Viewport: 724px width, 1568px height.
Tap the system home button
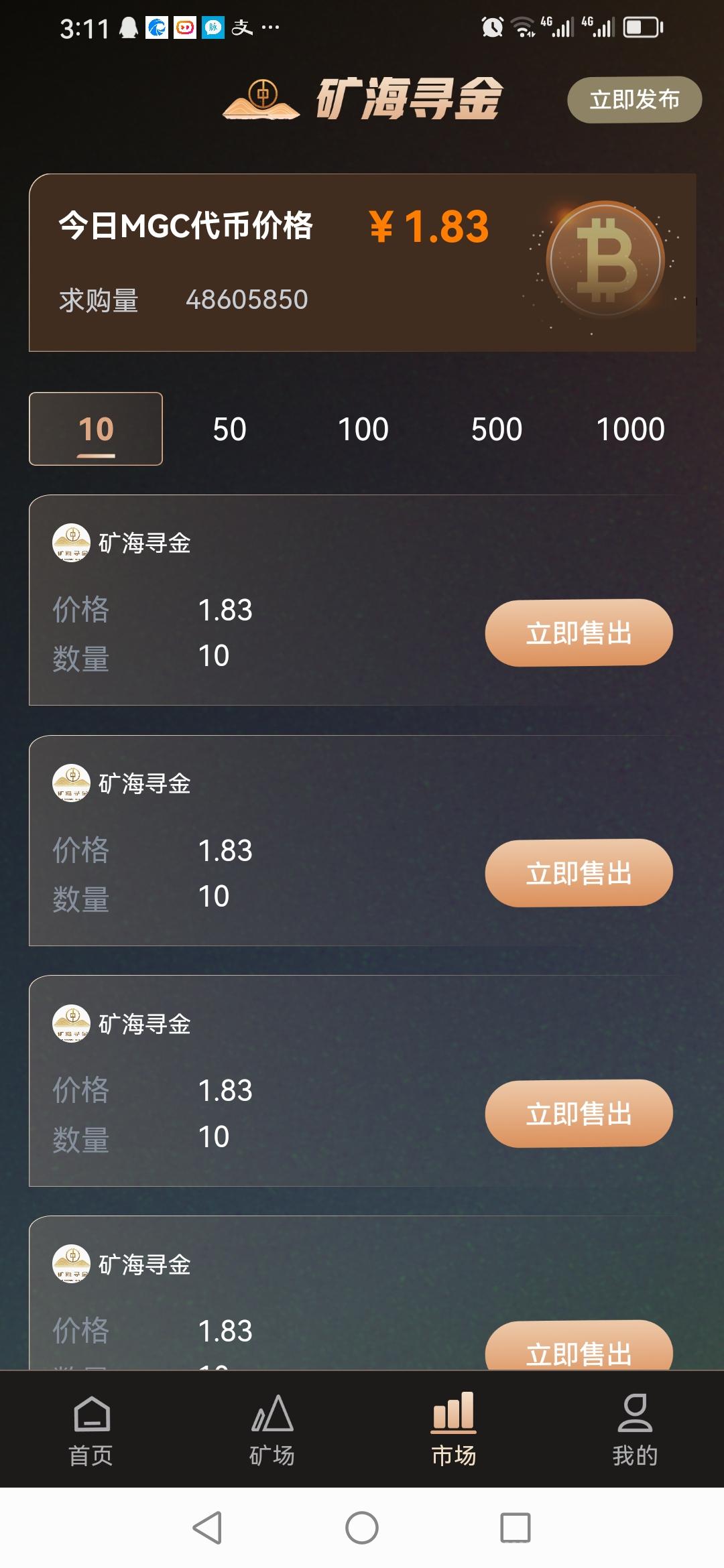coord(362,1528)
